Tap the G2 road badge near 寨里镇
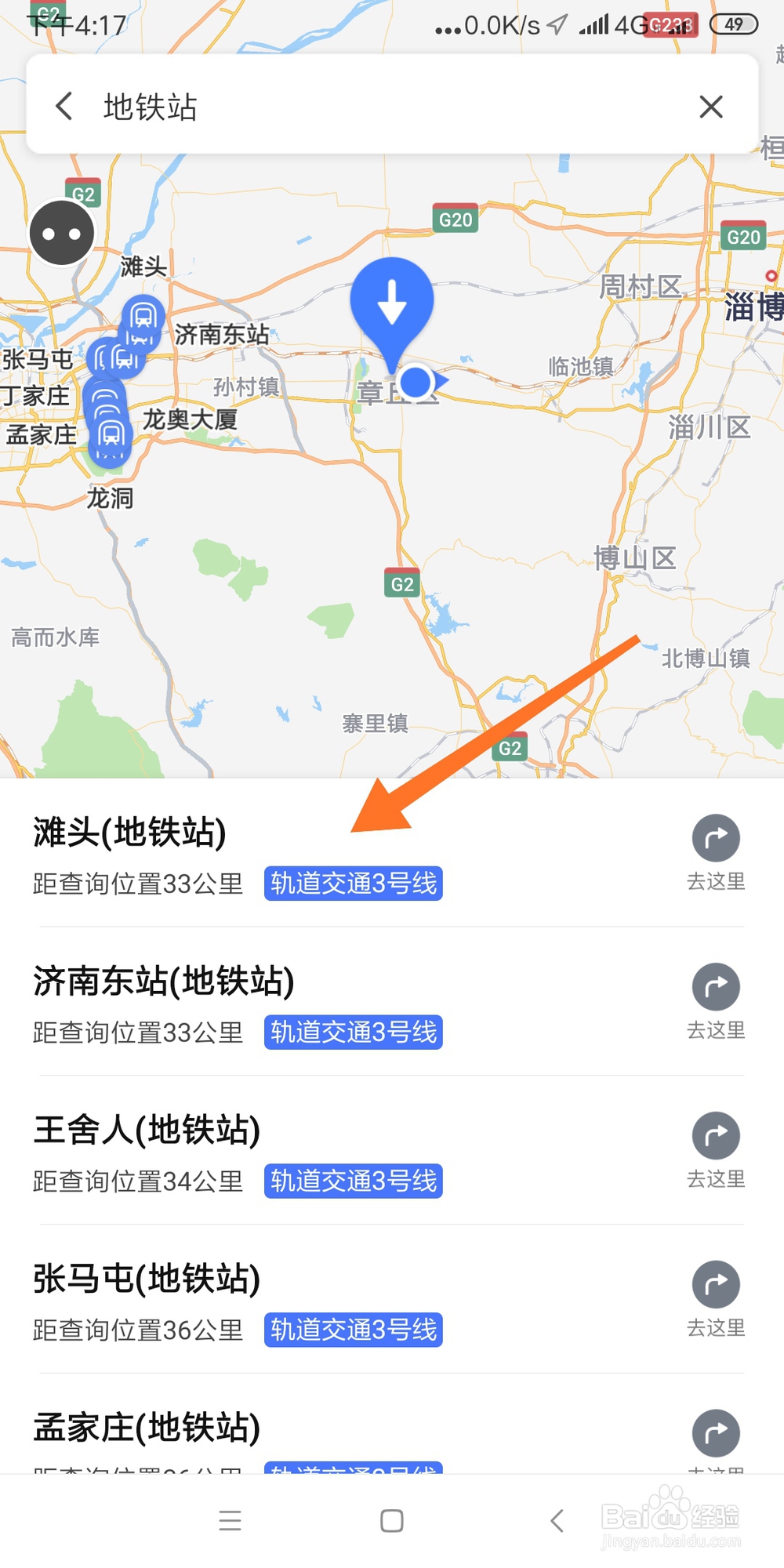This screenshot has width=784, height=1568. [x=510, y=747]
